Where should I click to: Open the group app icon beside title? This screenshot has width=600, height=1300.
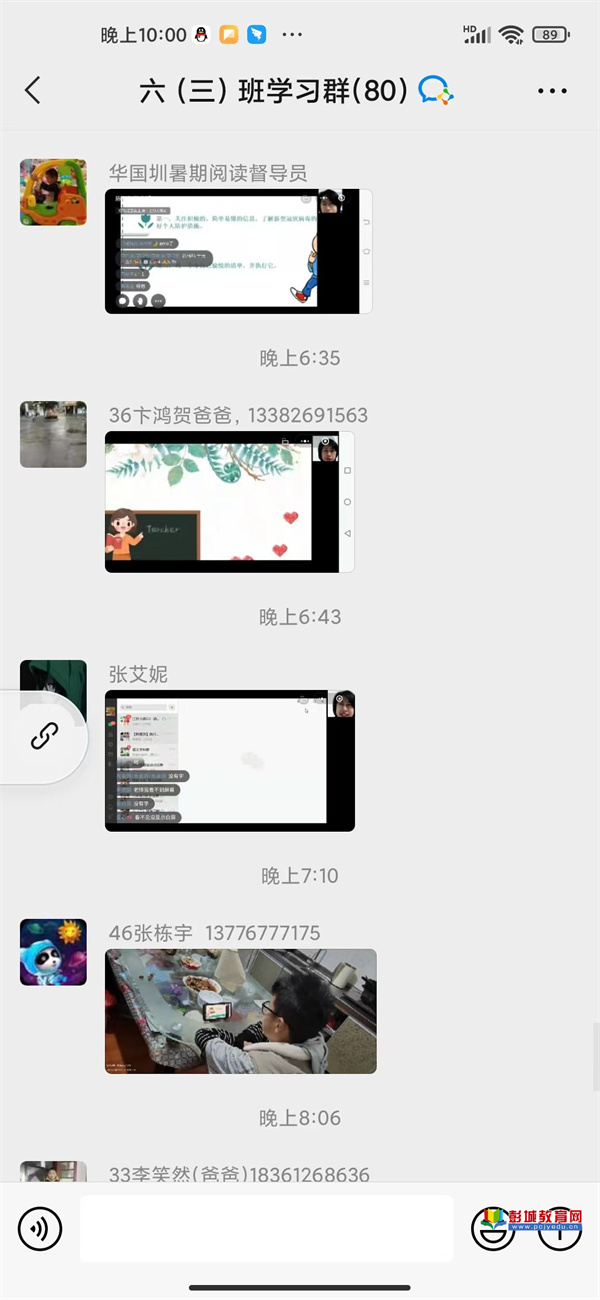(436, 91)
